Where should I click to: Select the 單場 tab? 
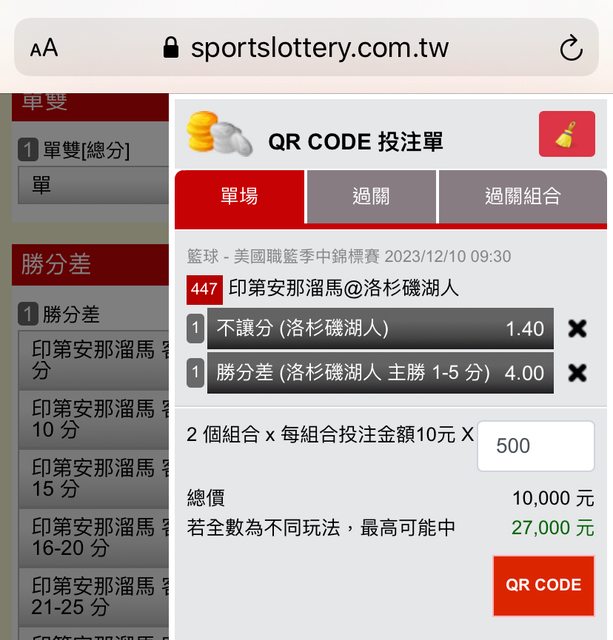click(239, 197)
